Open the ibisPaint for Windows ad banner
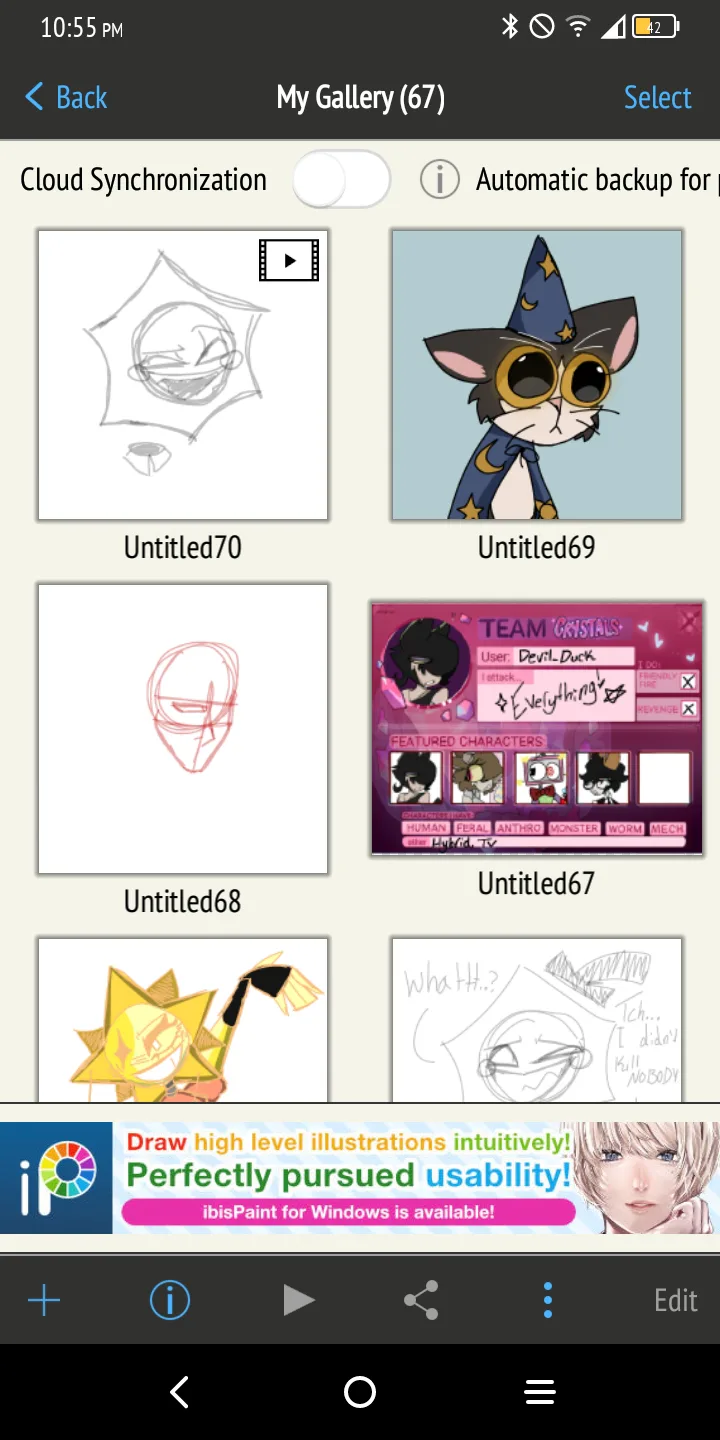The image size is (720, 1440). (x=360, y=1177)
